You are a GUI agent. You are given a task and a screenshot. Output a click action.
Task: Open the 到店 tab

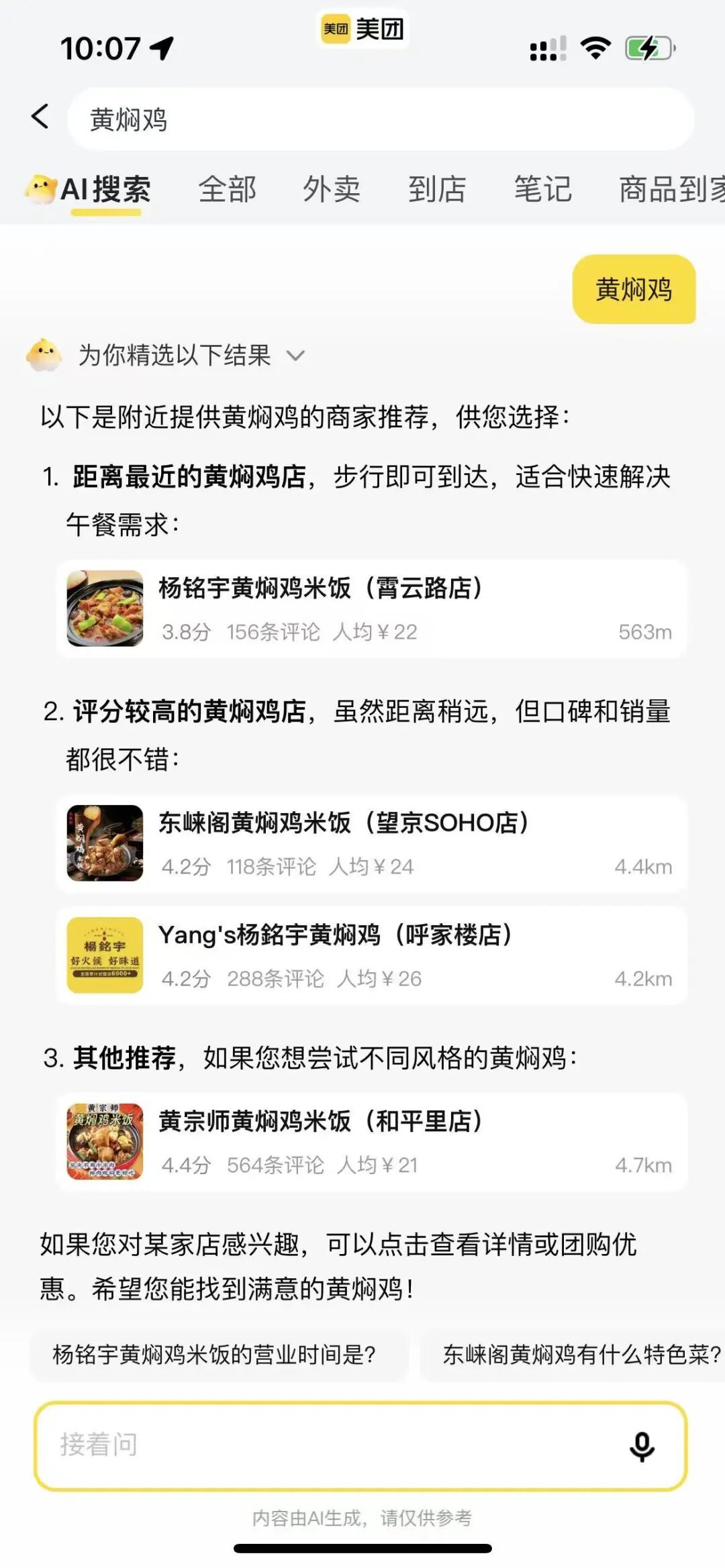click(x=437, y=189)
